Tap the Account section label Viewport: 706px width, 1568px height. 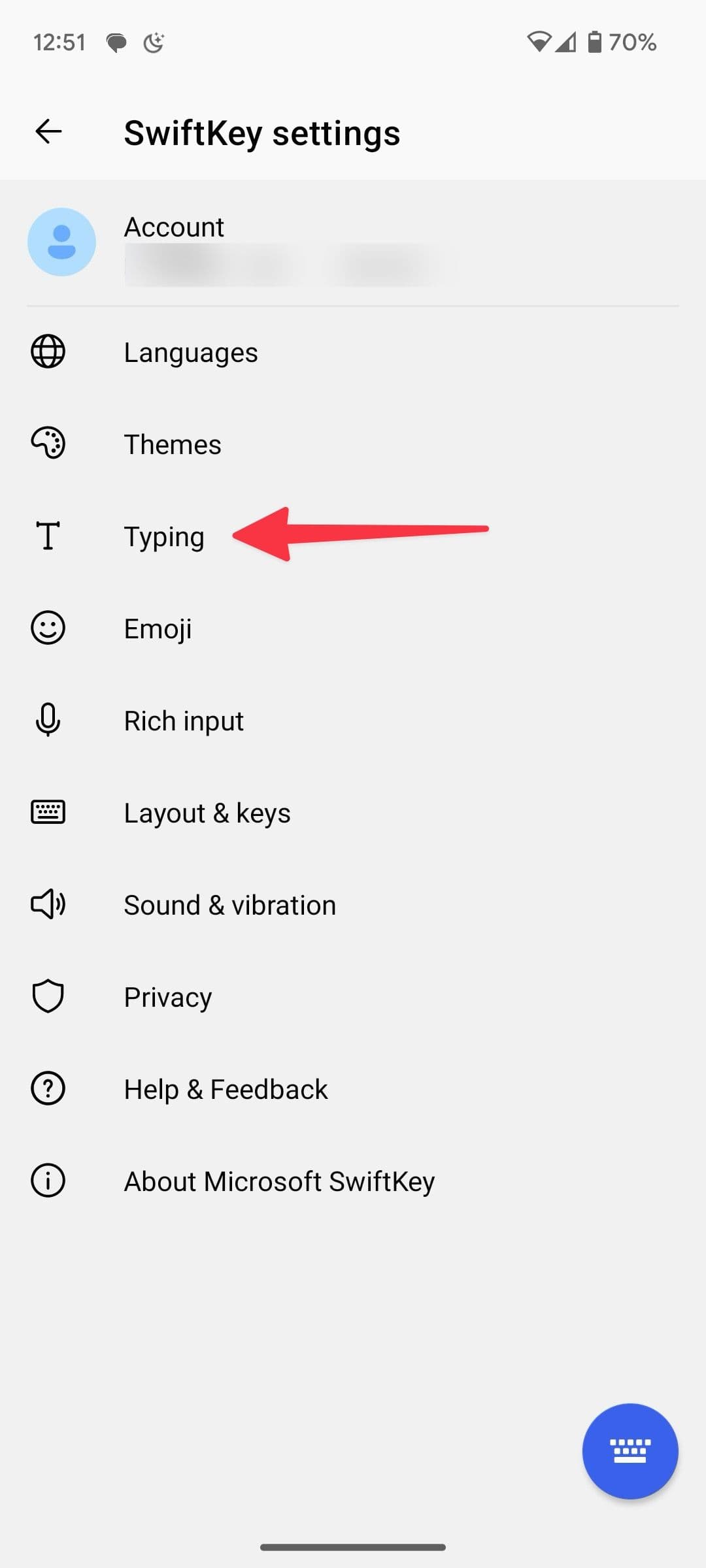point(173,227)
